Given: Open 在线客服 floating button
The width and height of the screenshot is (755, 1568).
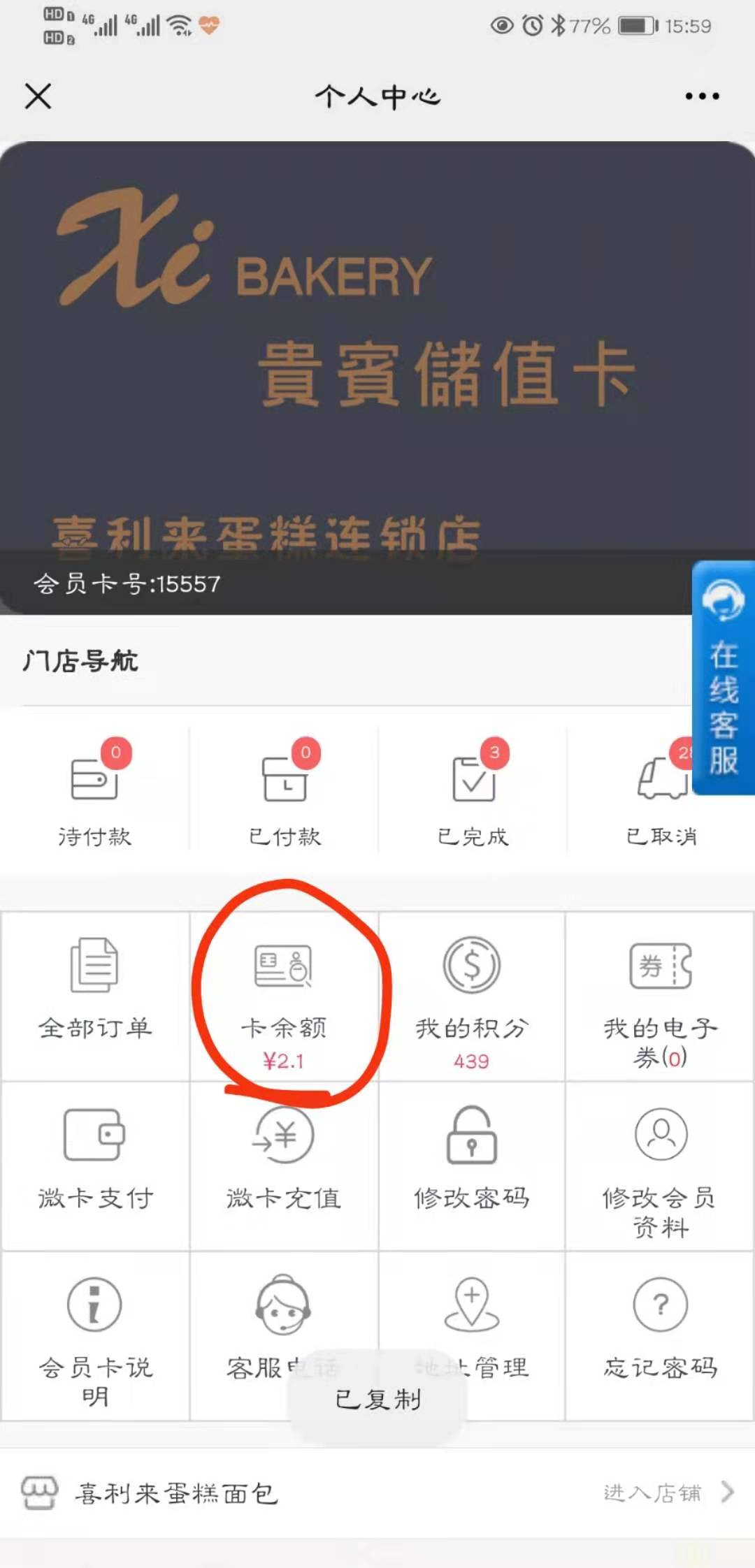Looking at the screenshot, I should [724, 678].
